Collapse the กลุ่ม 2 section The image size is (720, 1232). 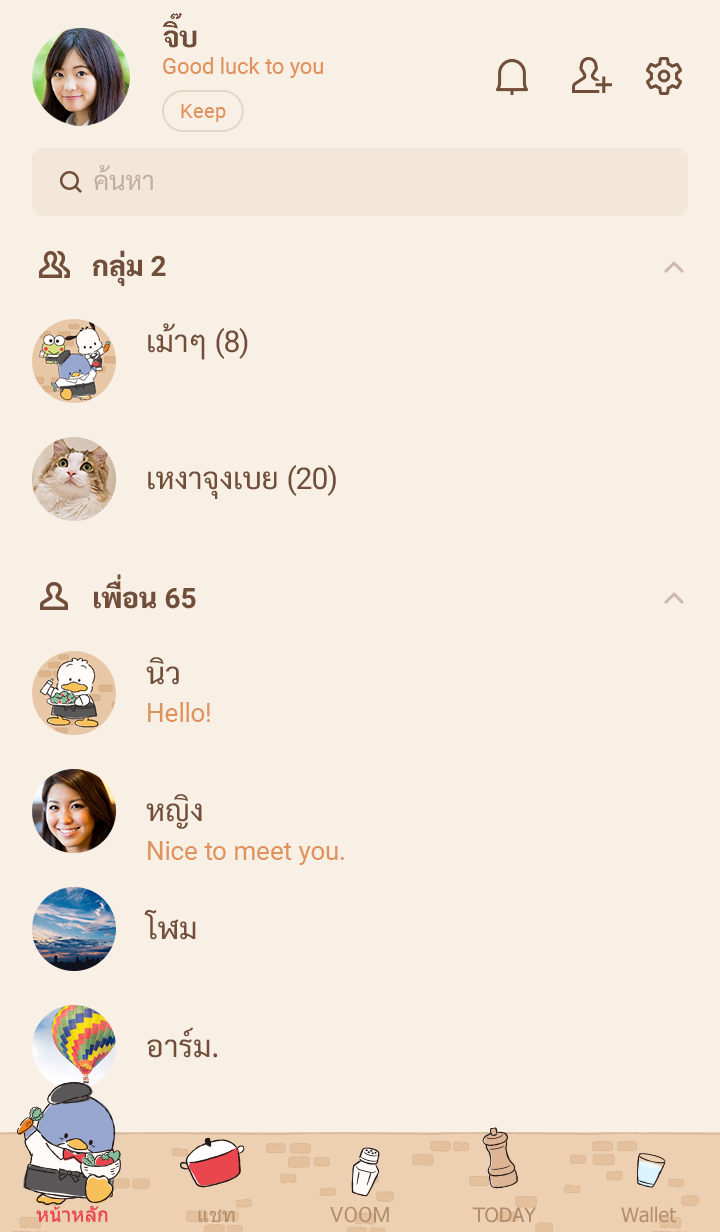tap(674, 267)
